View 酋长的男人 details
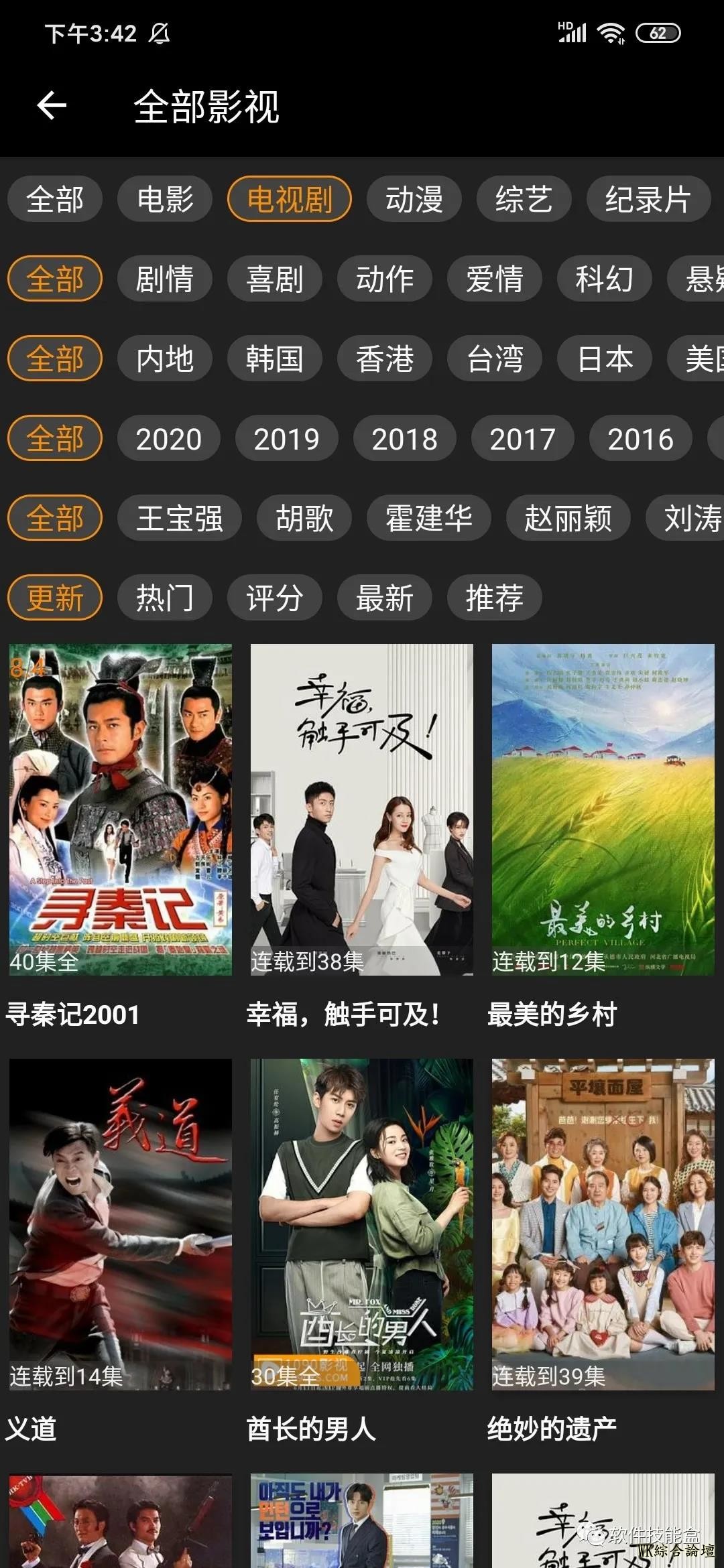The width and height of the screenshot is (724, 1568). 362,1224
